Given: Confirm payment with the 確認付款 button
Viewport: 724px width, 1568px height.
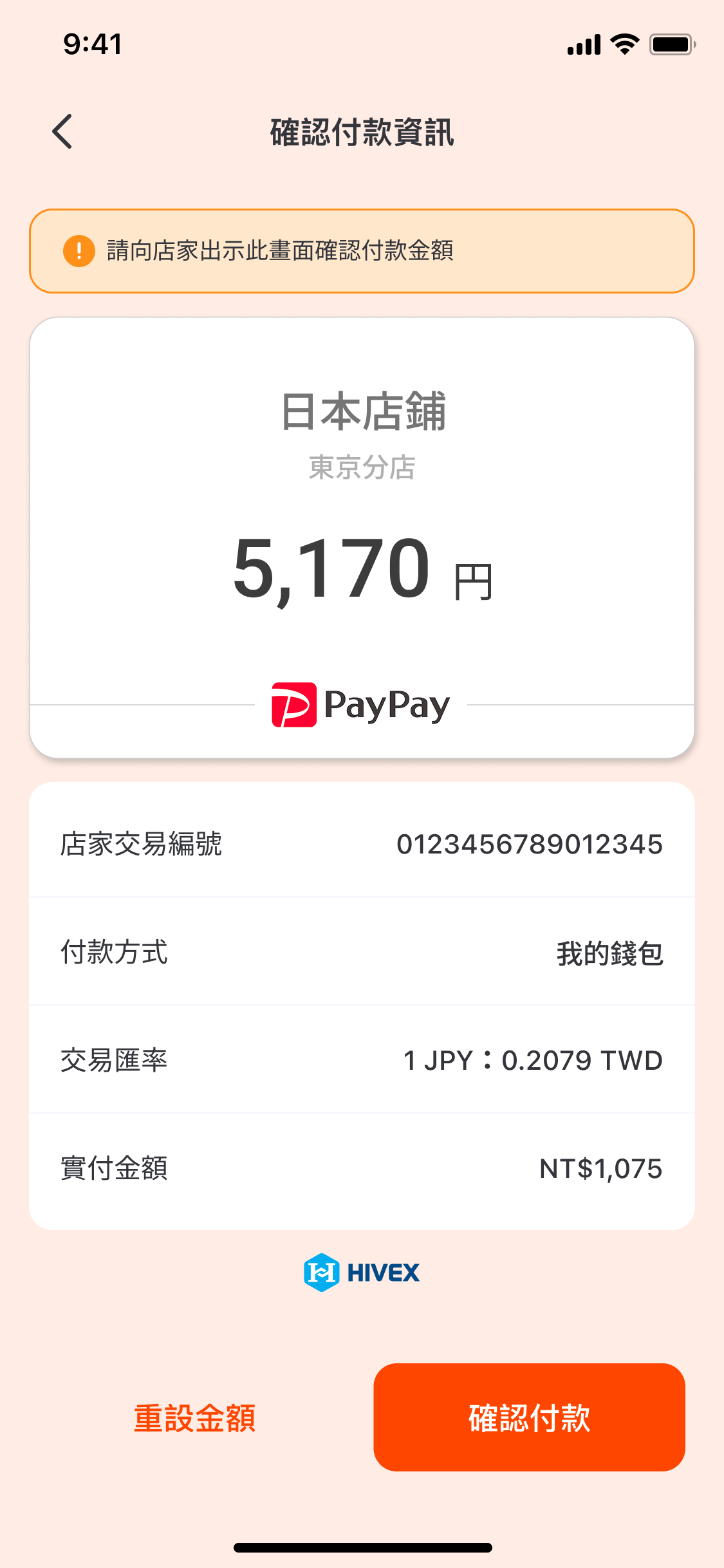Looking at the screenshot, I should tap(529, 1418).
